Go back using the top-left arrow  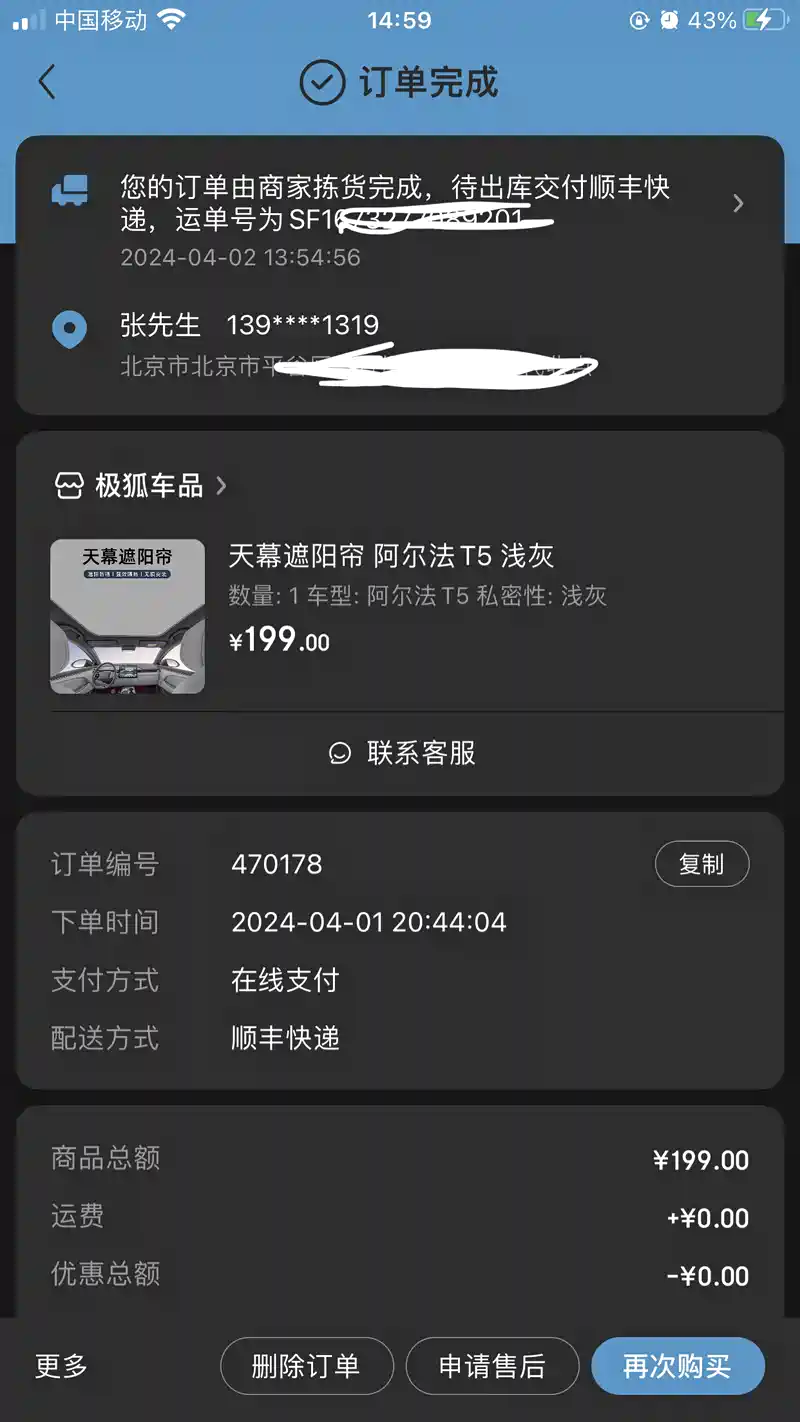coord(46,82)
